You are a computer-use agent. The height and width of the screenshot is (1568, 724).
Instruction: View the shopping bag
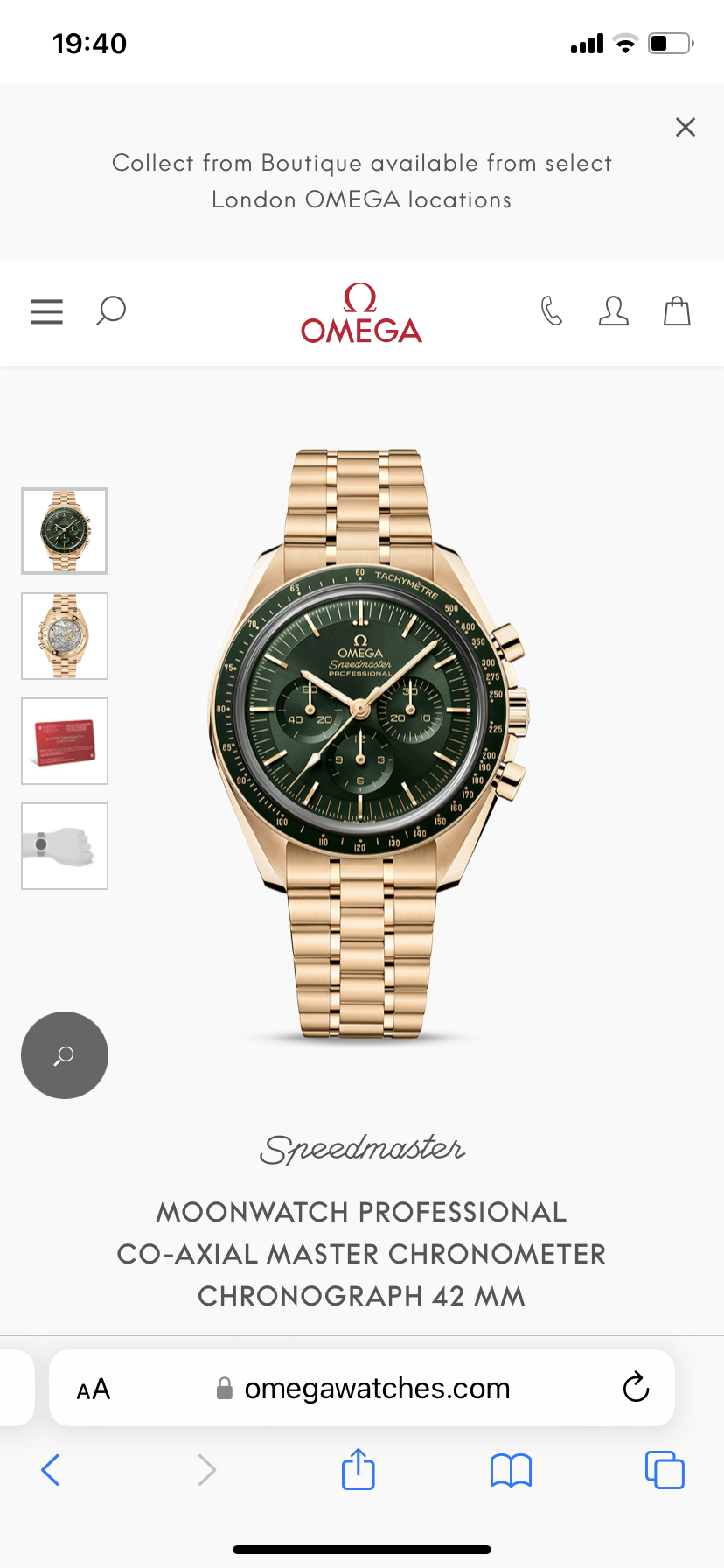point(677,311)
